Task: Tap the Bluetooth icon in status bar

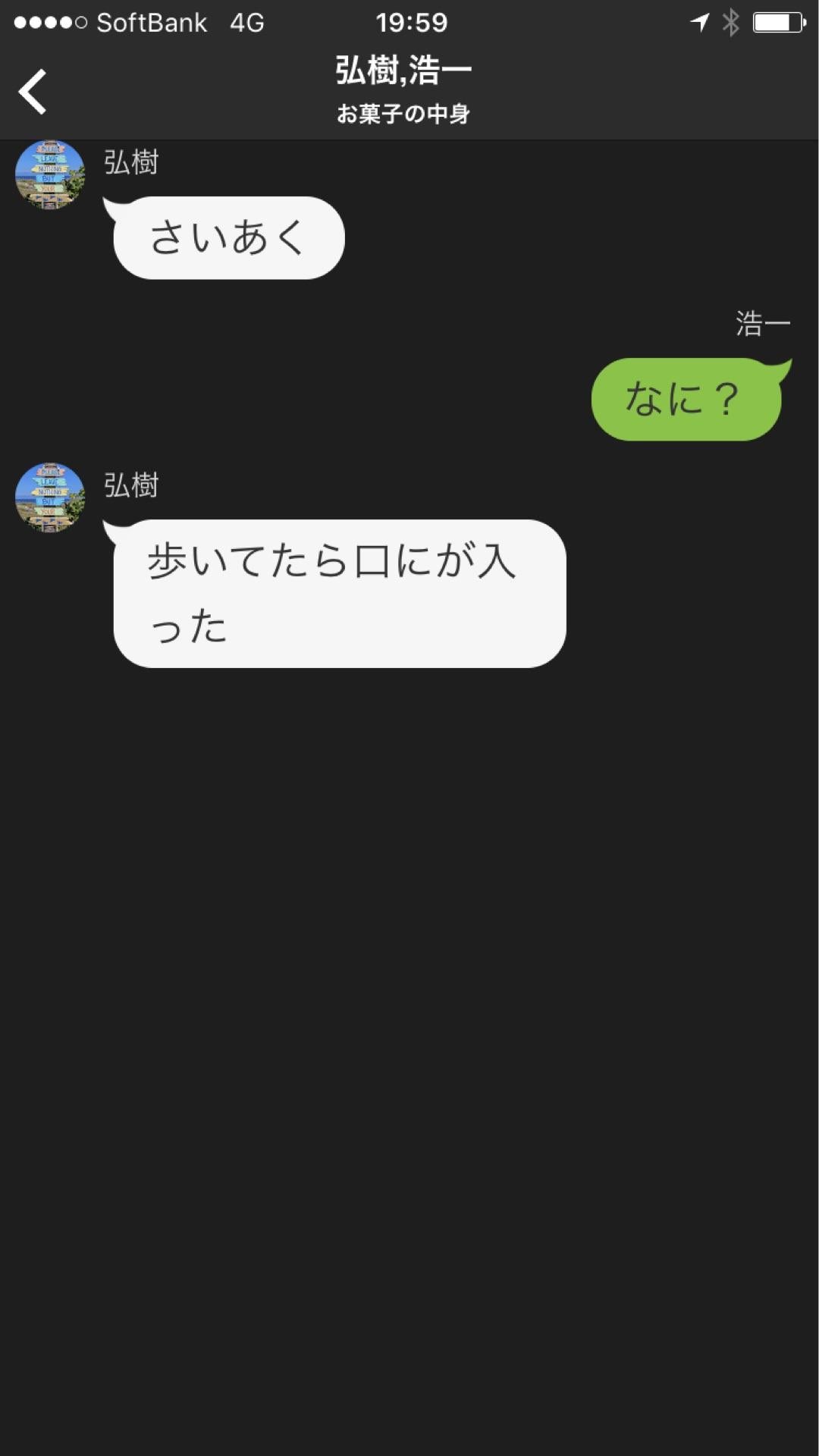Action: [730, 23]
